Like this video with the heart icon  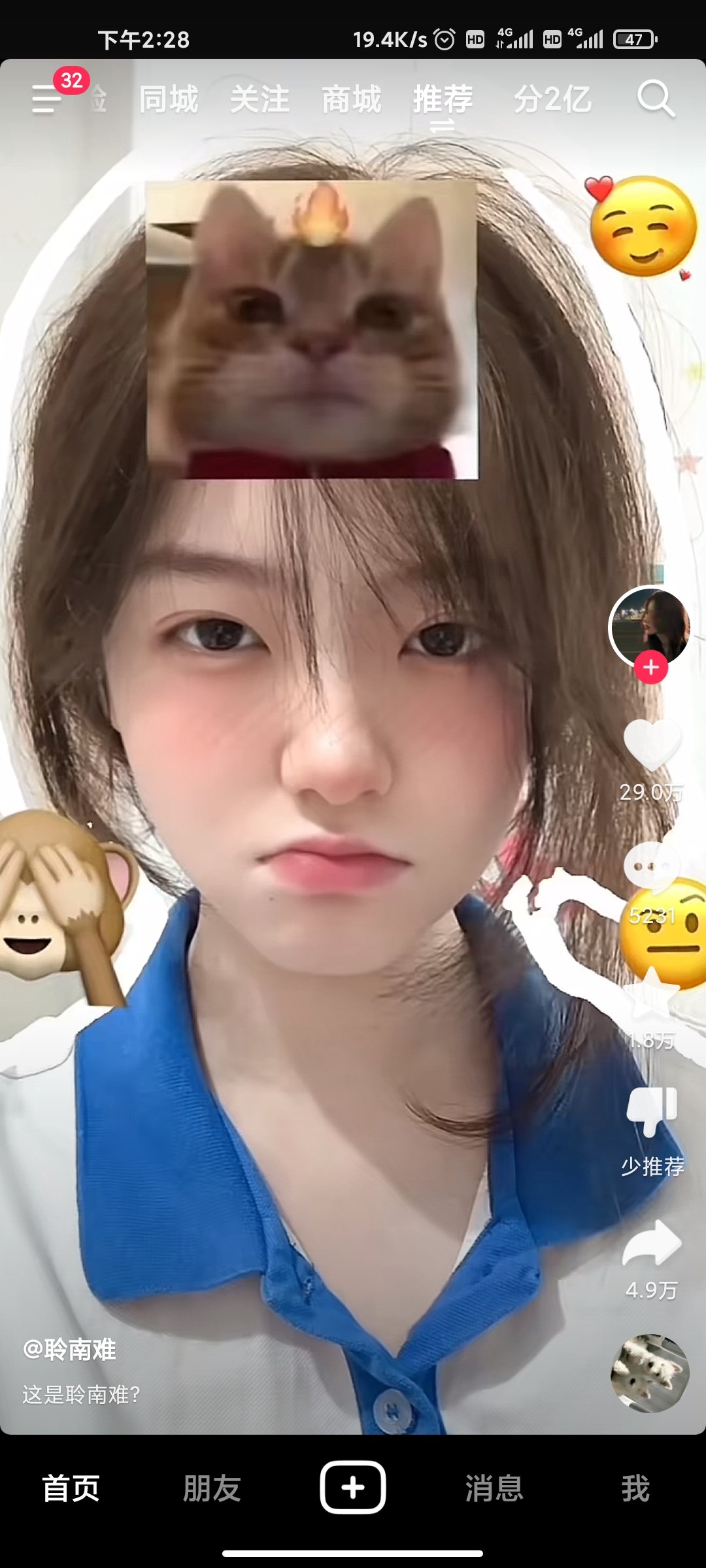652,745
